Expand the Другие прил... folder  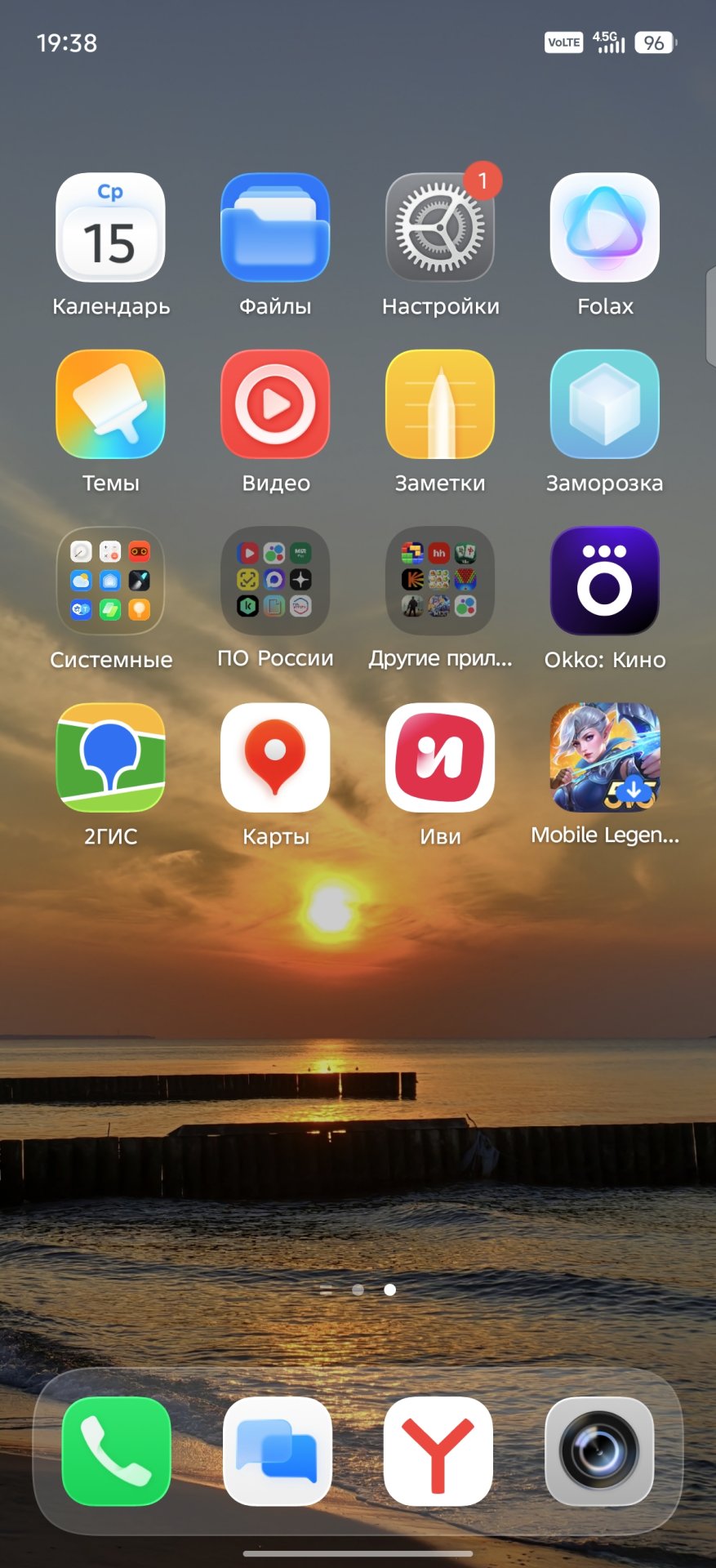click(x=440, y=581)
